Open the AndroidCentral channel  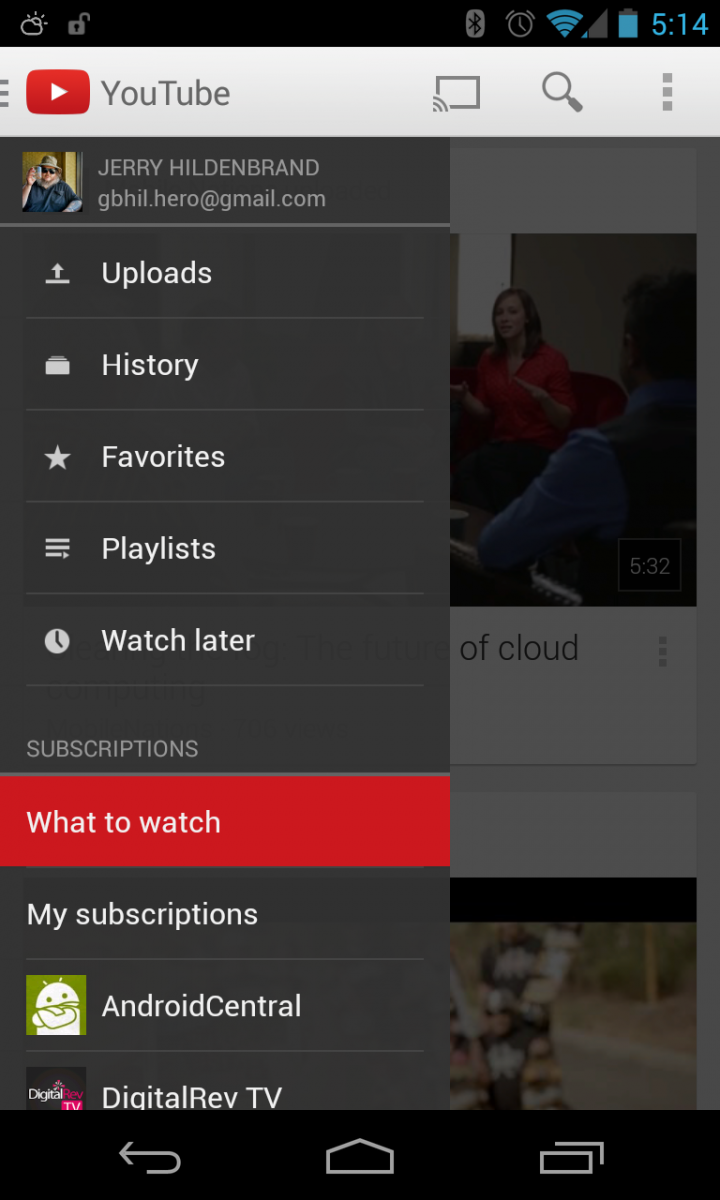point(225,1006)
